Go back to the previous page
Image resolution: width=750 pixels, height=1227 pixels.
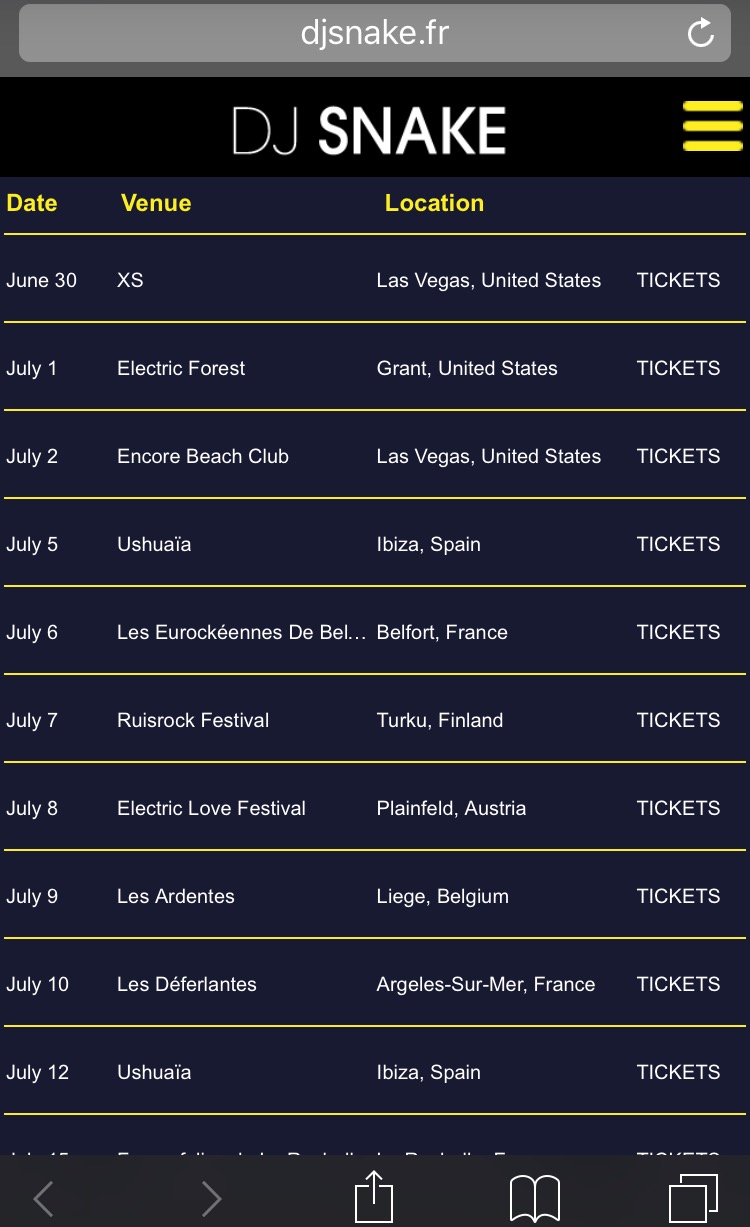[x=43, y=1198]
